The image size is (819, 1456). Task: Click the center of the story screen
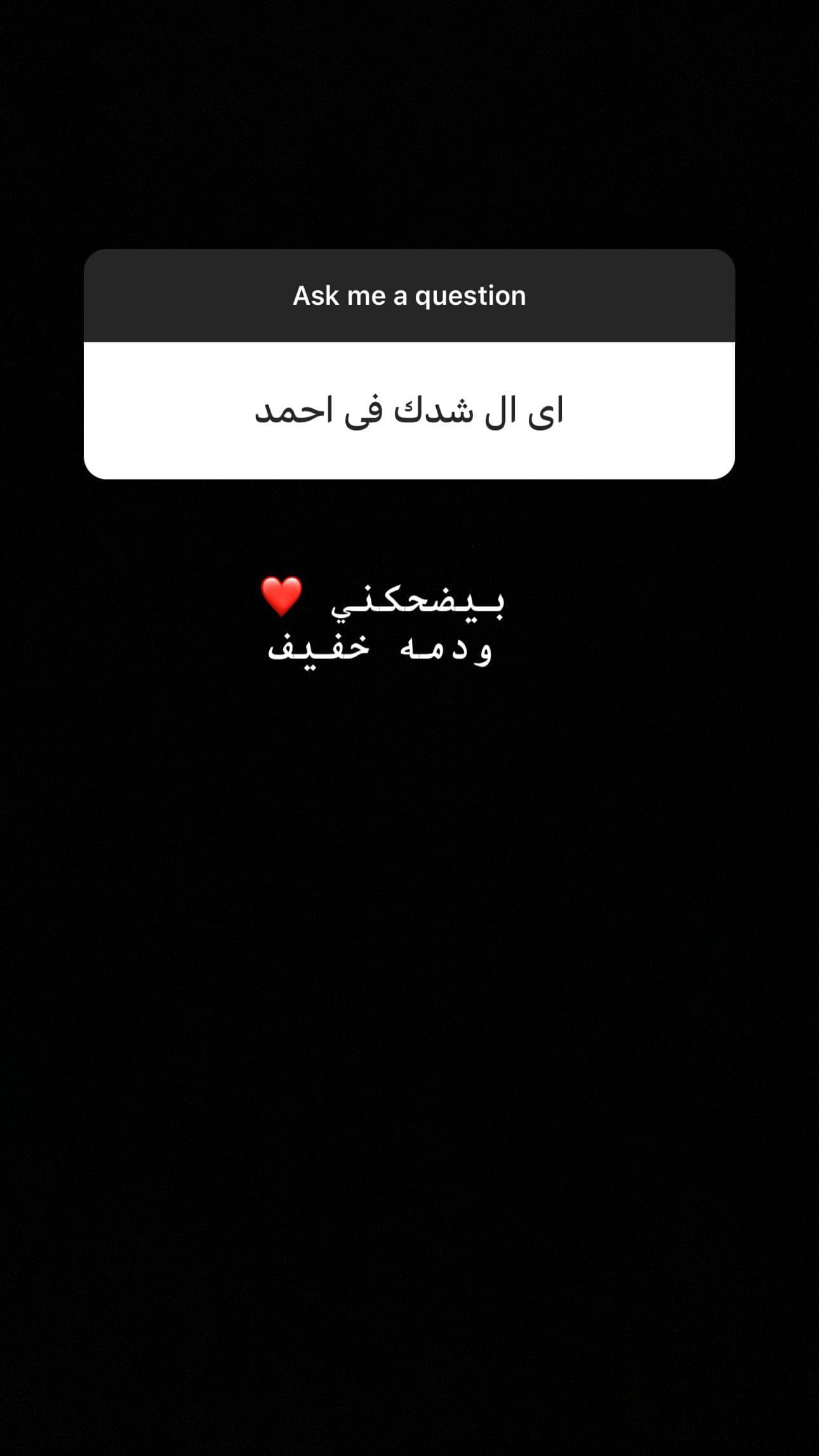tap(409, 728)
